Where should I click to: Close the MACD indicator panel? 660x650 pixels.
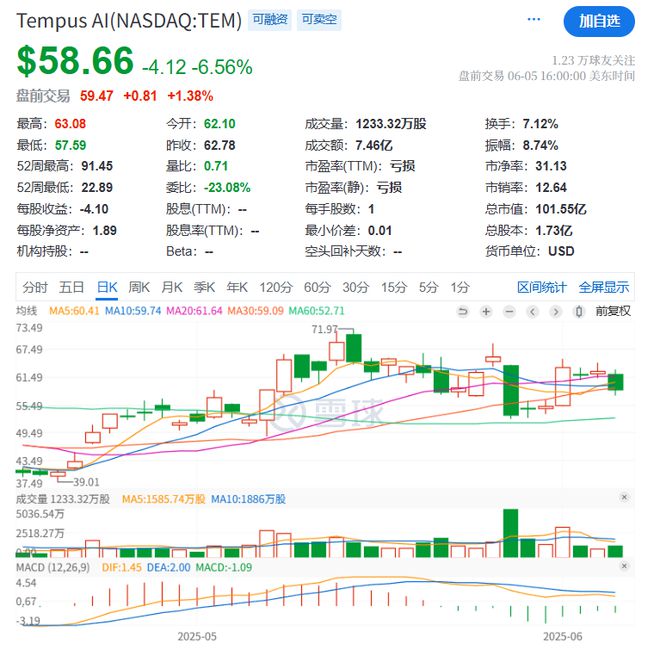[624, 569]
